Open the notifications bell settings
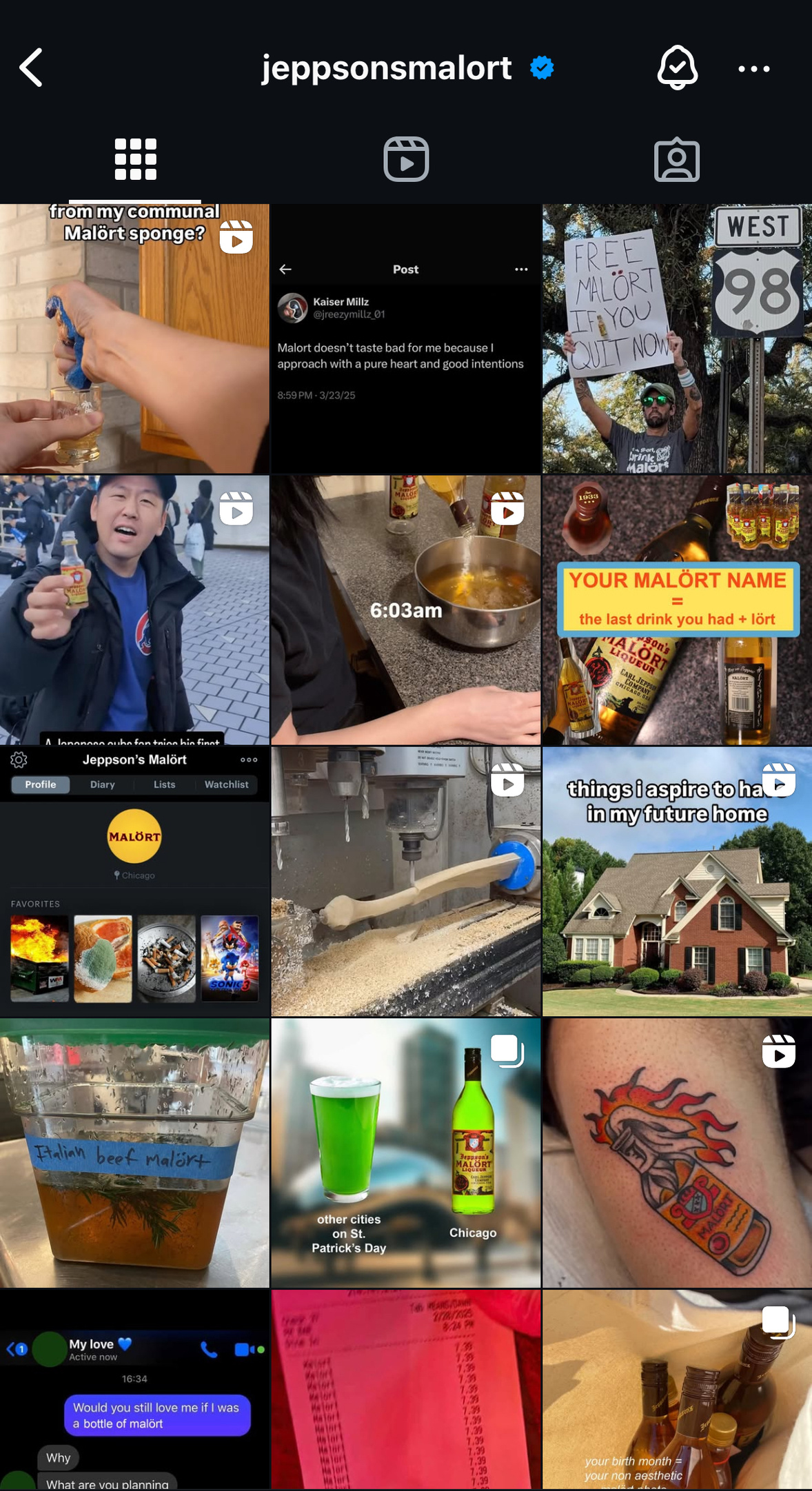812x1491 pixels. pyautogui.click(x=677, y=68)
